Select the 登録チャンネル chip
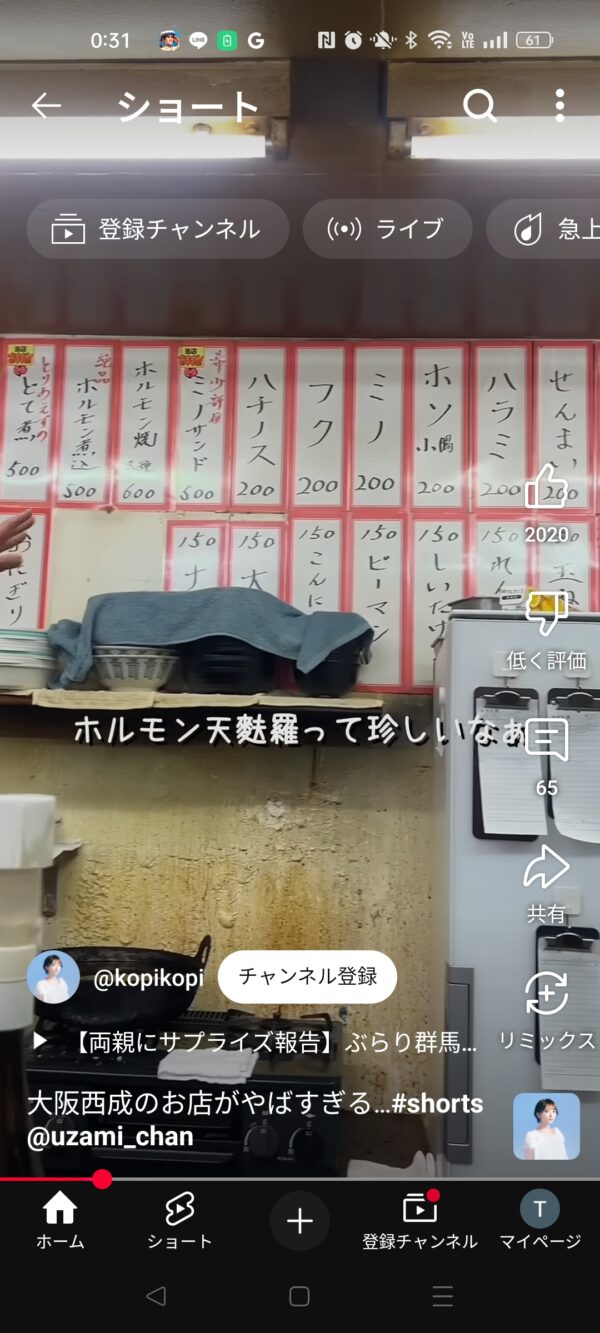This screenshot has width=600, height=1333. [x=157, y=229]
